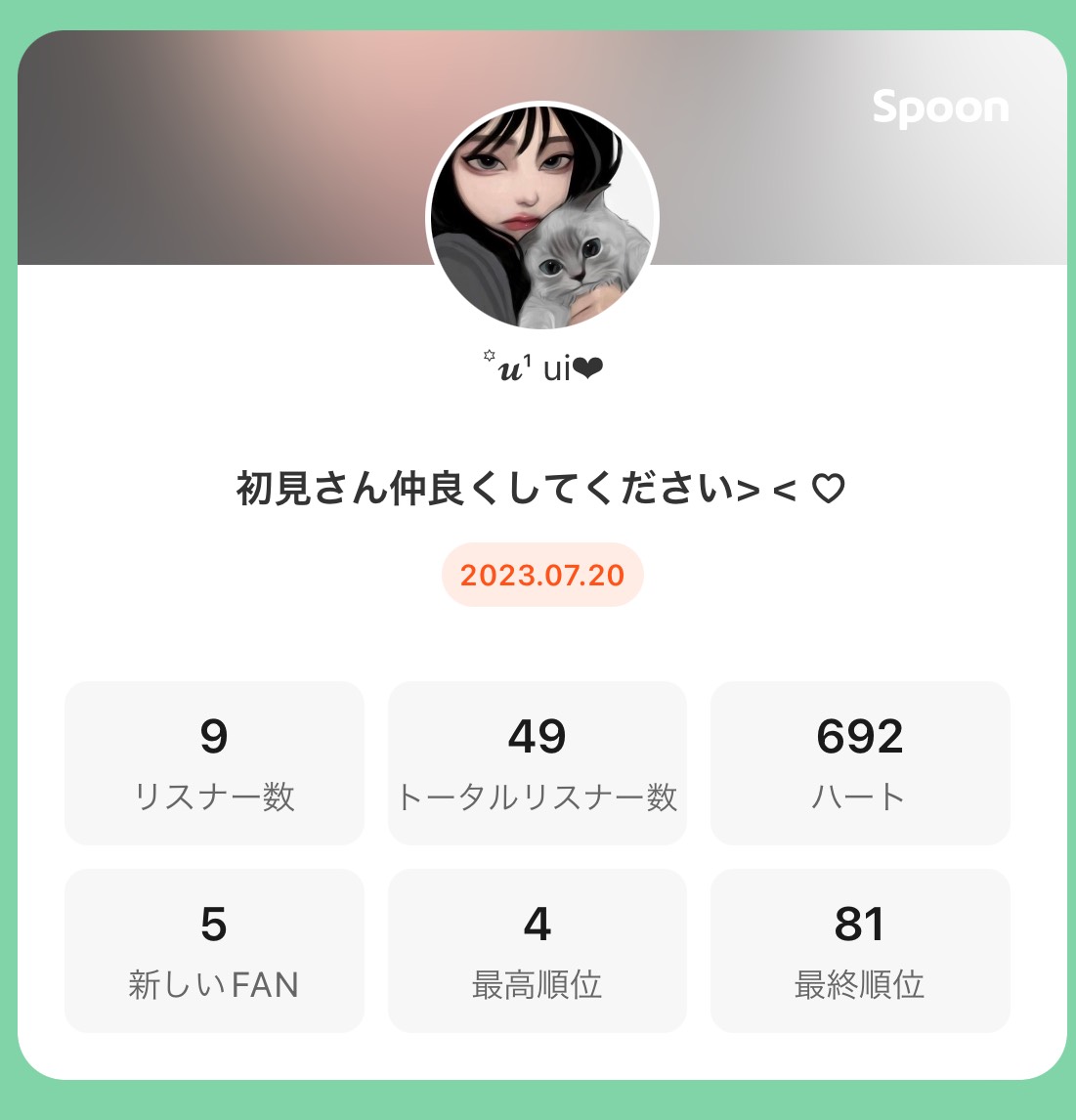This screenshot has width=1076, height=1120.
Task: Toggle the ranking display 81
Action: pos(860,922)
